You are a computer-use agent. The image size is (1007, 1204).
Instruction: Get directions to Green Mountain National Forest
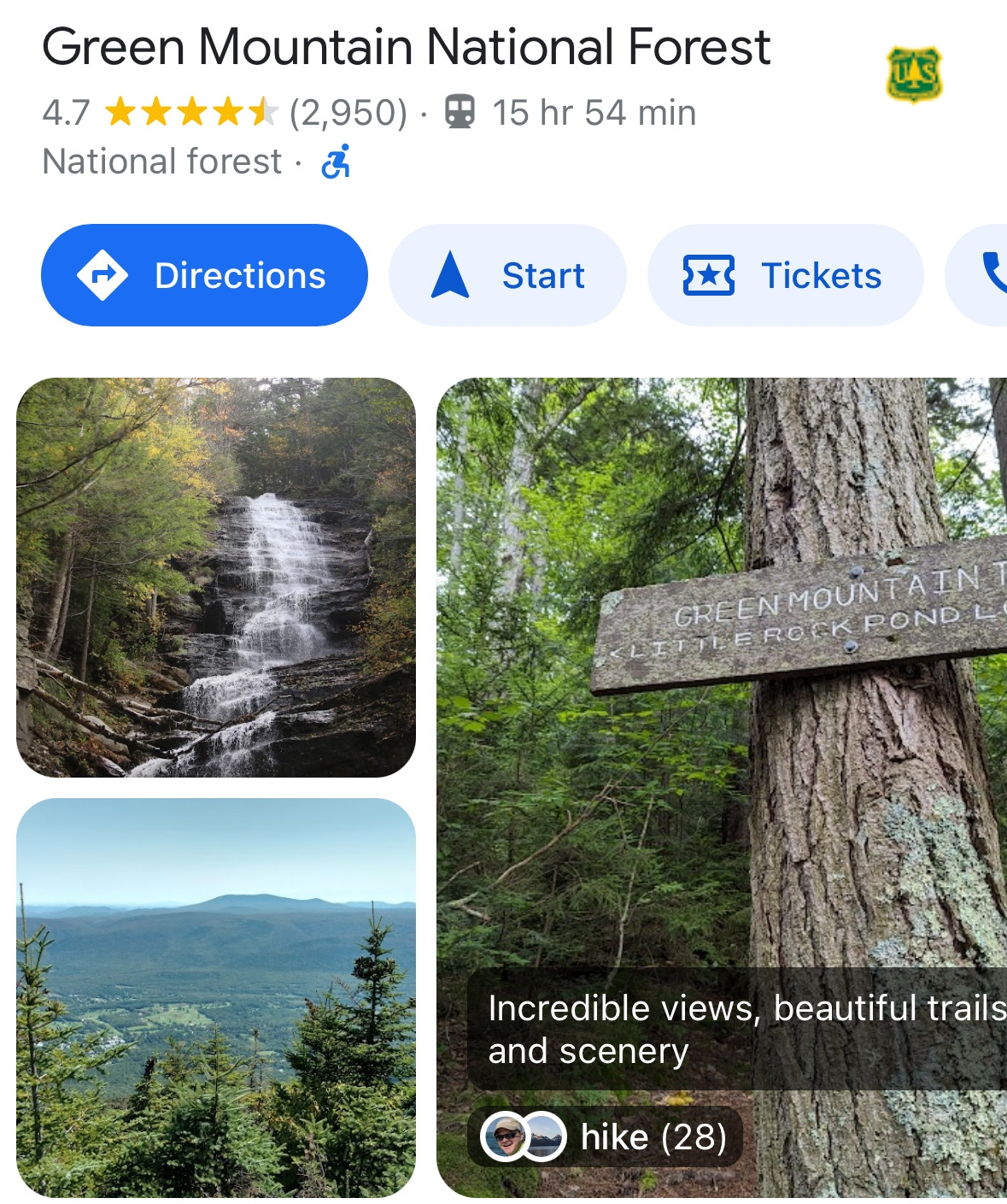click(x=204, y=275)
